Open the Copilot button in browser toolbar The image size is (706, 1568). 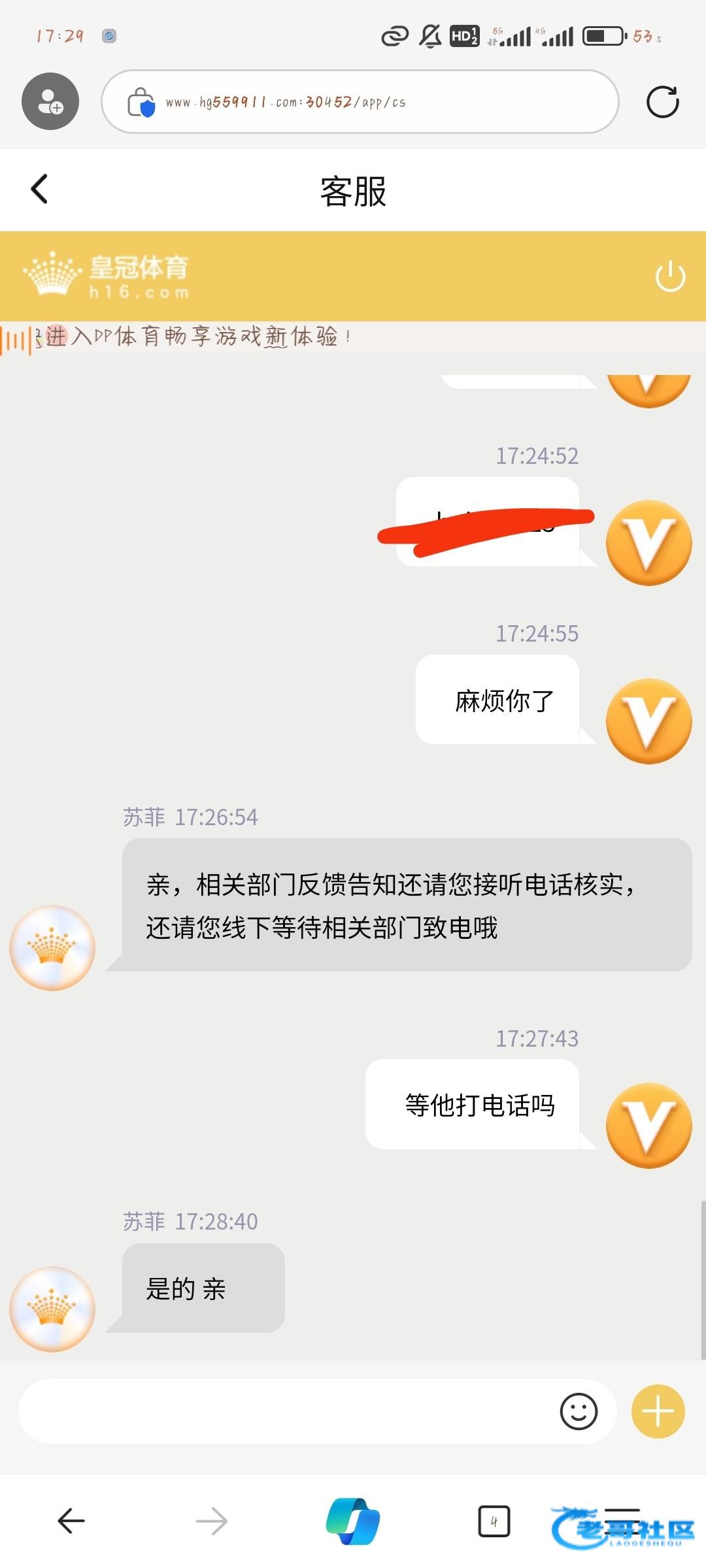coord(353,1521)
